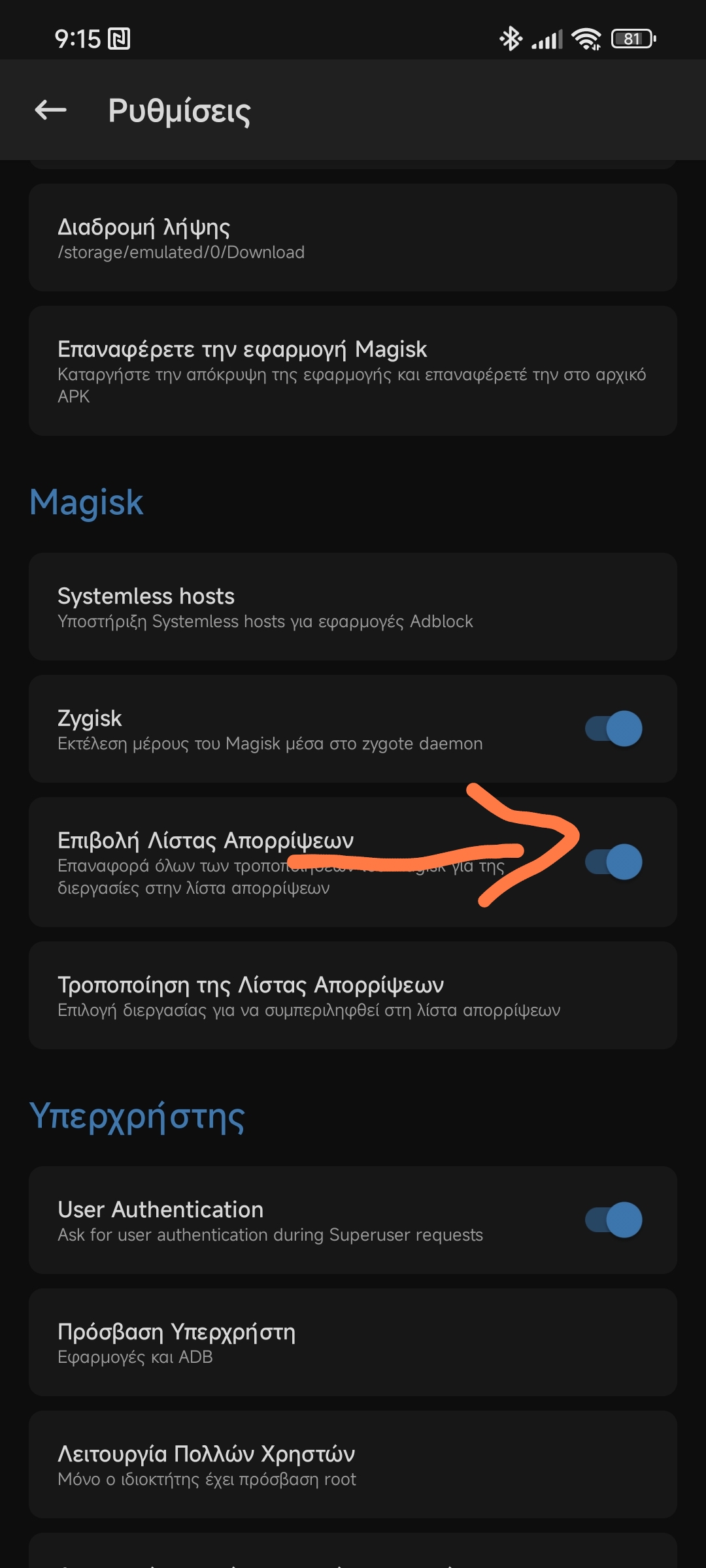Disable the Επιβολή Λίστας Απορρίψεων toggle
The image size is (706, 1568).
613,862
